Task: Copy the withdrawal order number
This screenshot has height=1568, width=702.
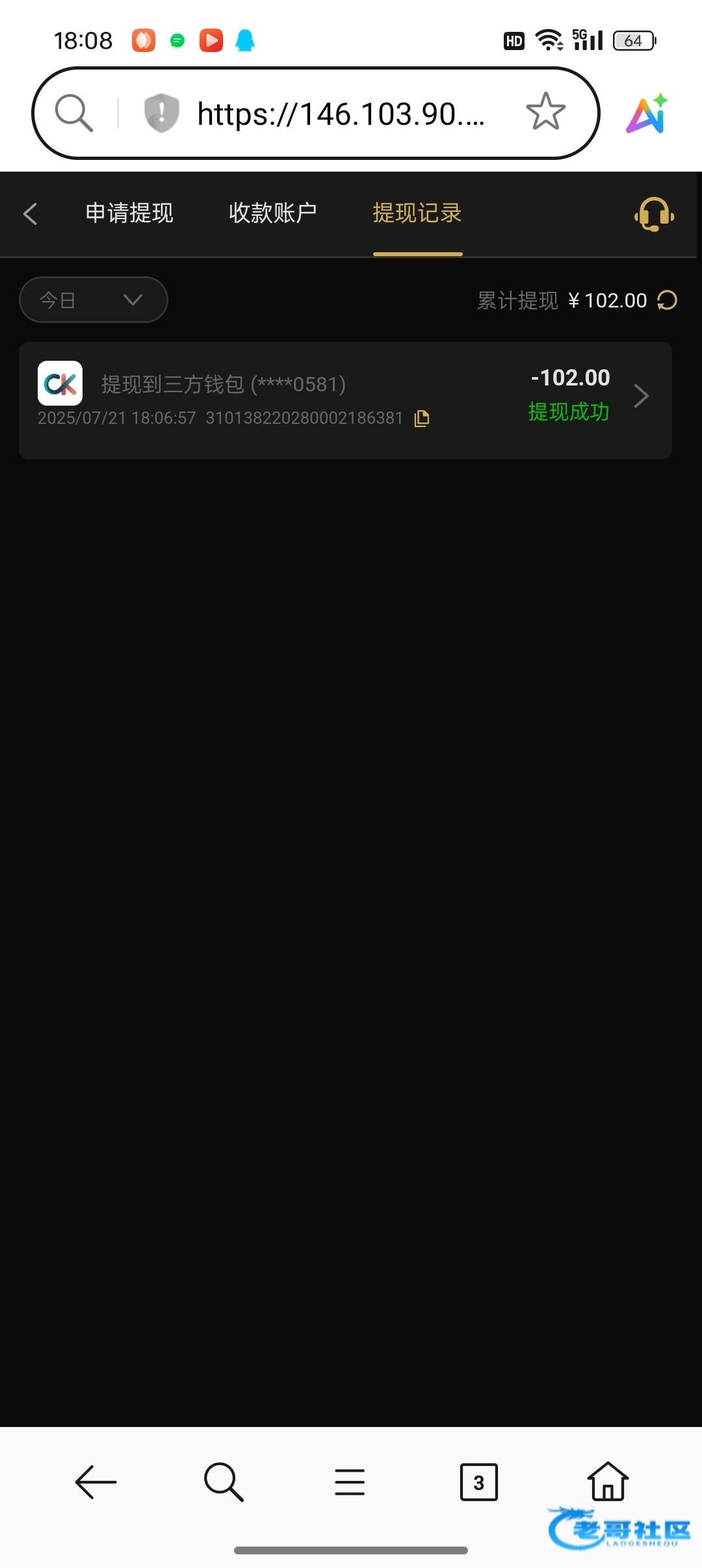Action: coord(422,418)
